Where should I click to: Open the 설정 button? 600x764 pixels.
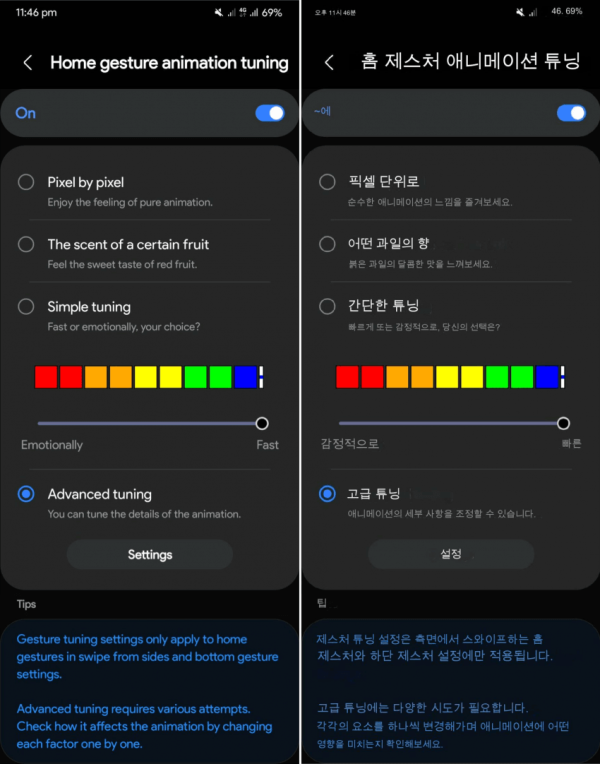pyautogui.click(x=451, y=554)
